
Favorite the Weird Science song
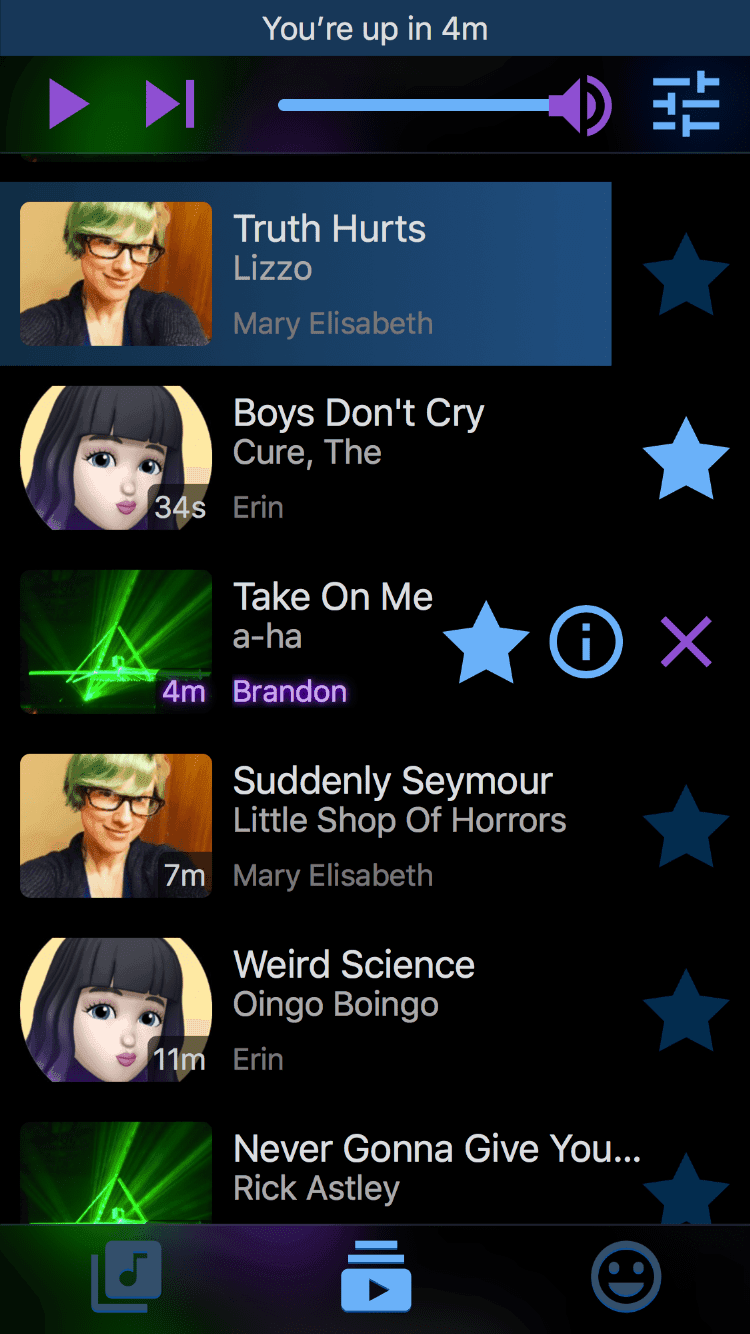pyautogui.click(x=686, y=1010)
